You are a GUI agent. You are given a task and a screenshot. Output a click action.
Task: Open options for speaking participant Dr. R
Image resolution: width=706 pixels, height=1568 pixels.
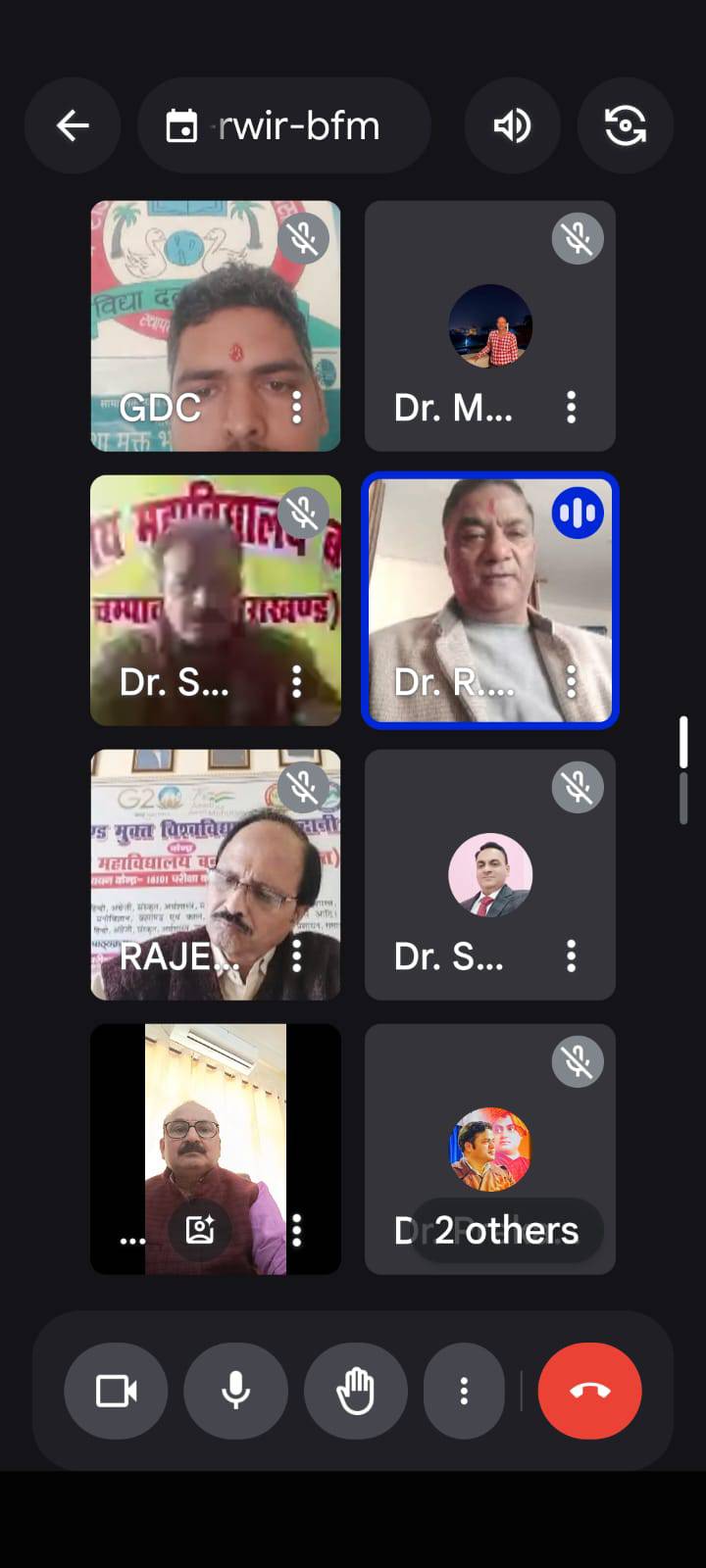[x=572, y=682]
